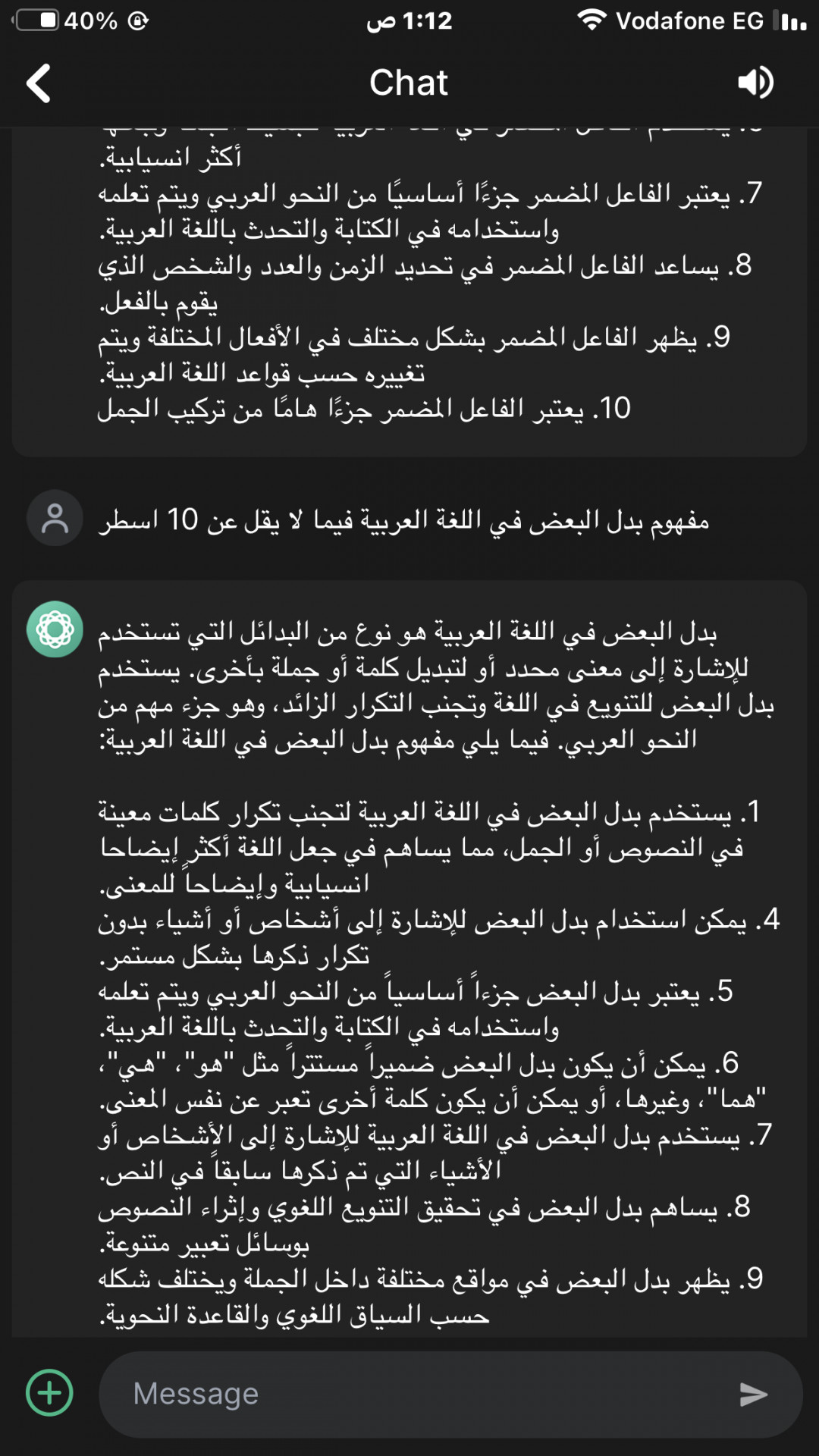The height and width of the screenshot is (1456, 819).
Task: Go back from the Chat screen
Action: pyautogui.click(x=39, y=83)
